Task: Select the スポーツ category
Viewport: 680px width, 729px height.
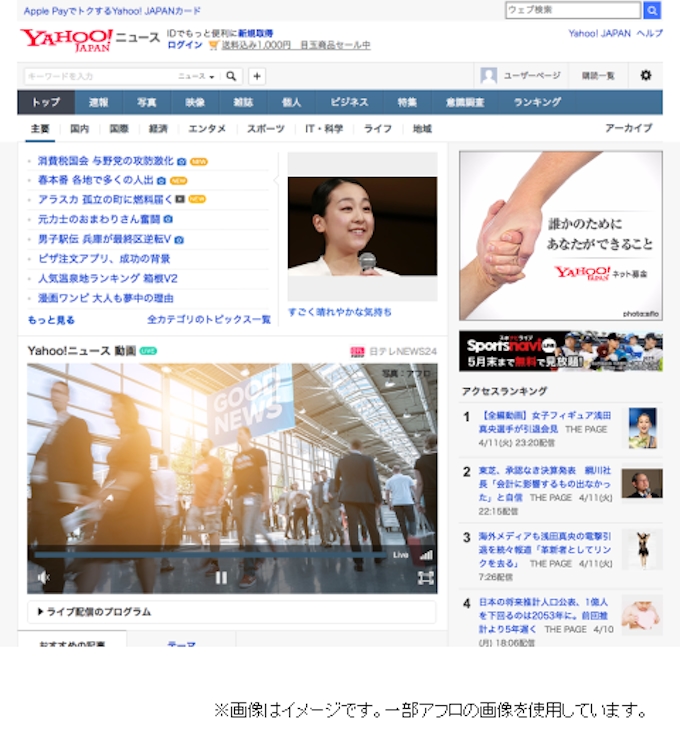Action: point(265,129)
